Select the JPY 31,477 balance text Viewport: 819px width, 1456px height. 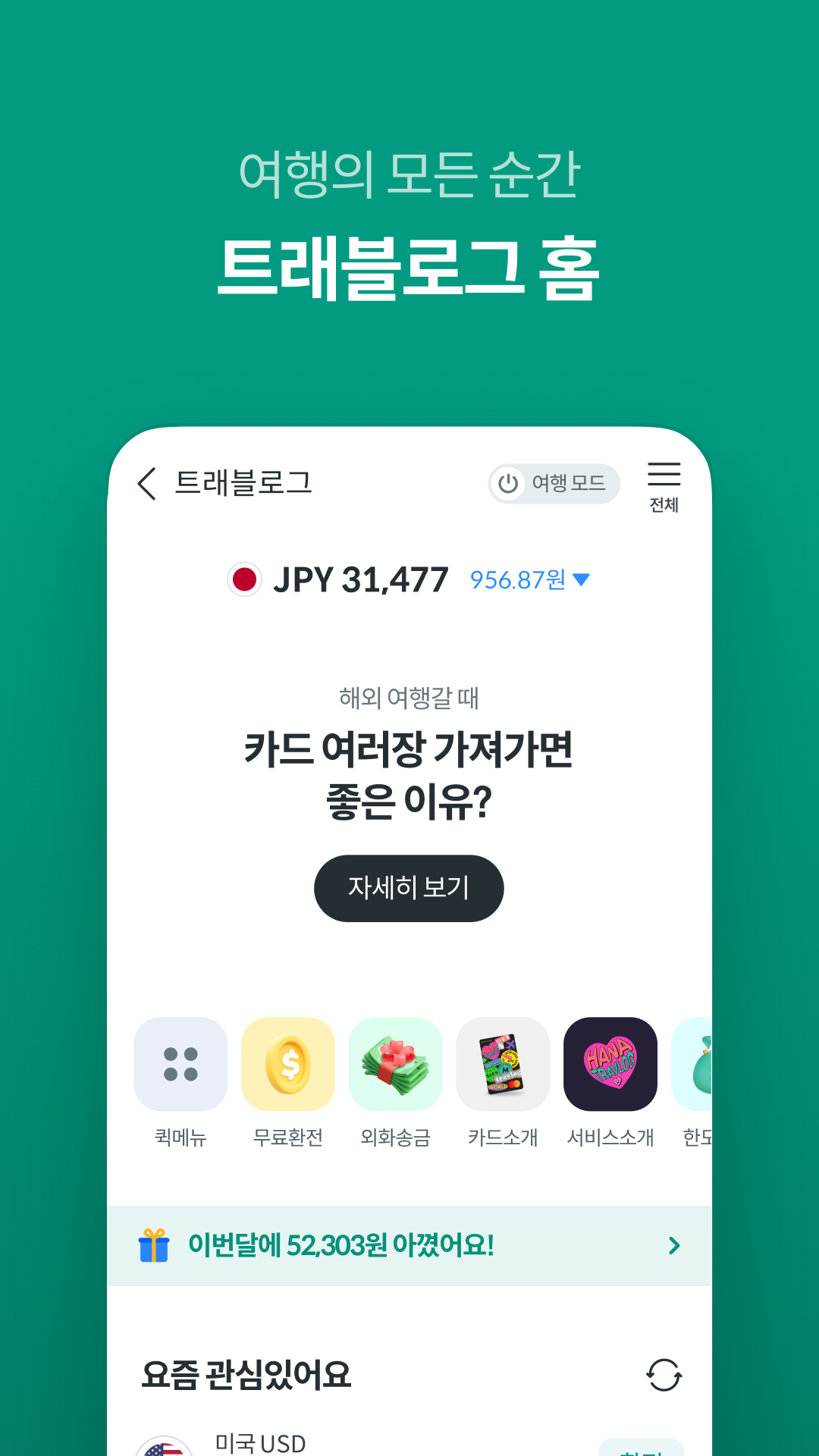click(362, 579)
